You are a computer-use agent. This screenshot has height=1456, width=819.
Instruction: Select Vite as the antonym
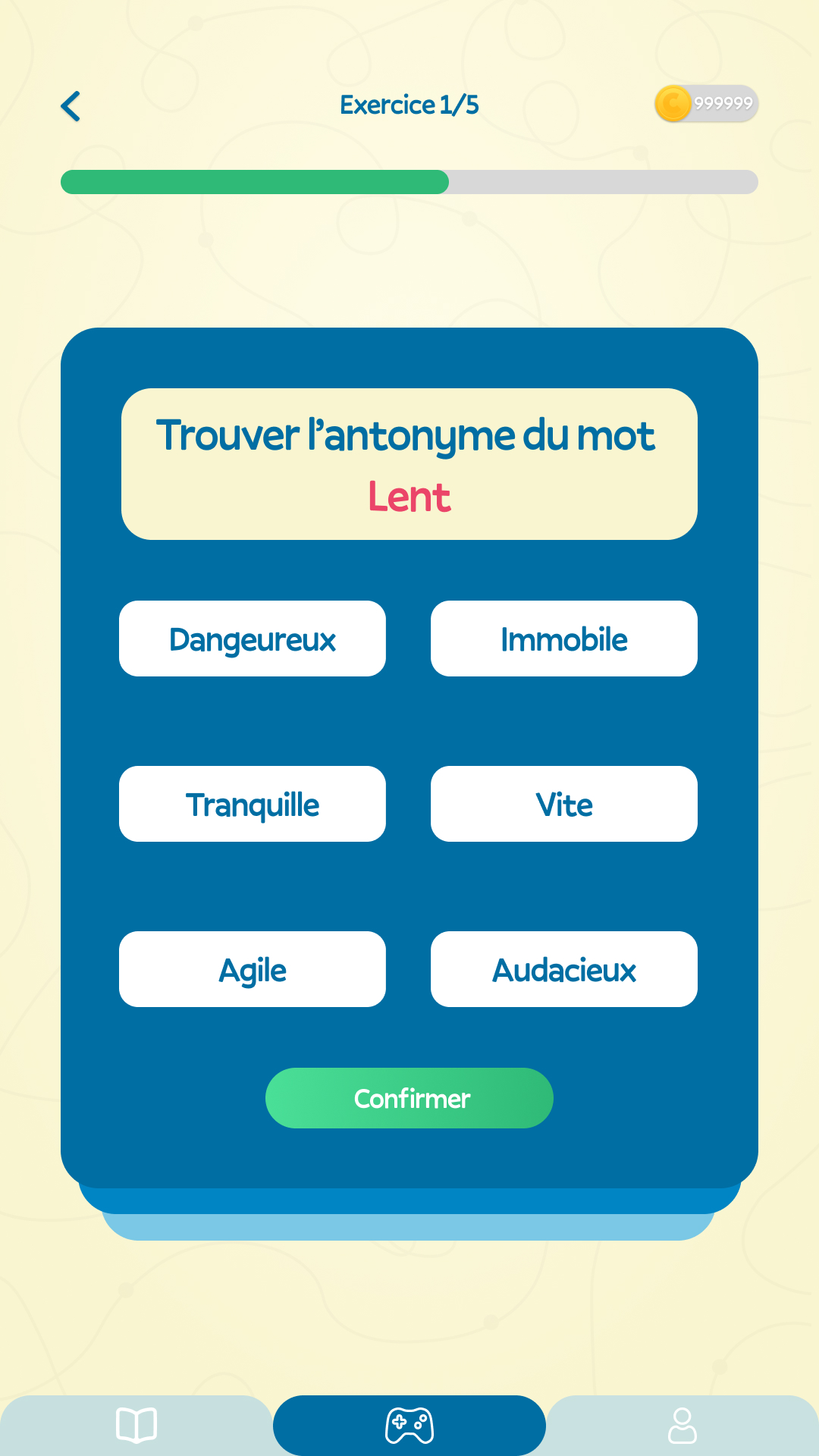point(564,804)
